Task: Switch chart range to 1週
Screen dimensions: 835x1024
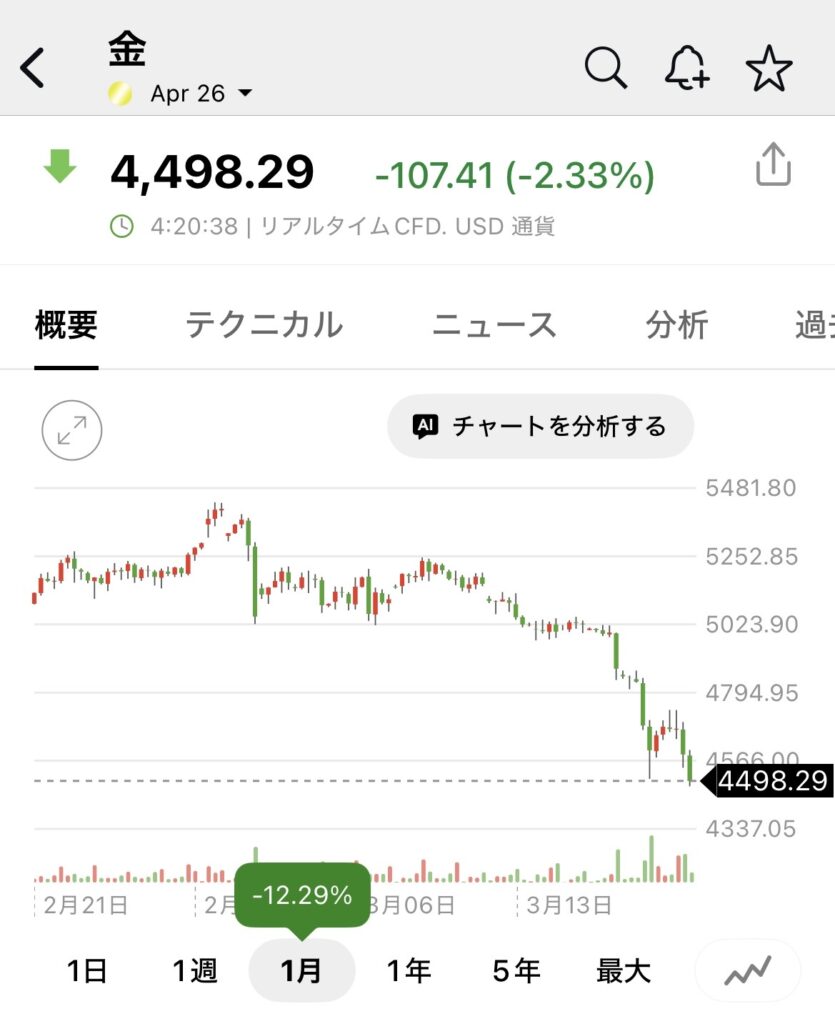Action: 194,970
